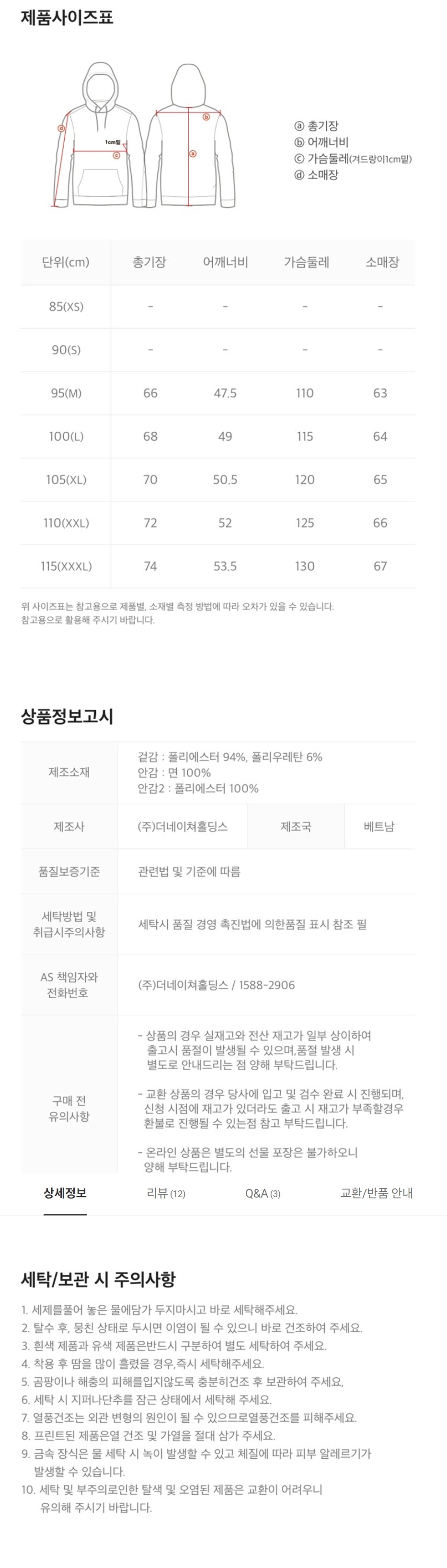Switch to the 상세정보 tab
The height and width of the screenshot is (1568, 447).
(x=65, y=1193)
